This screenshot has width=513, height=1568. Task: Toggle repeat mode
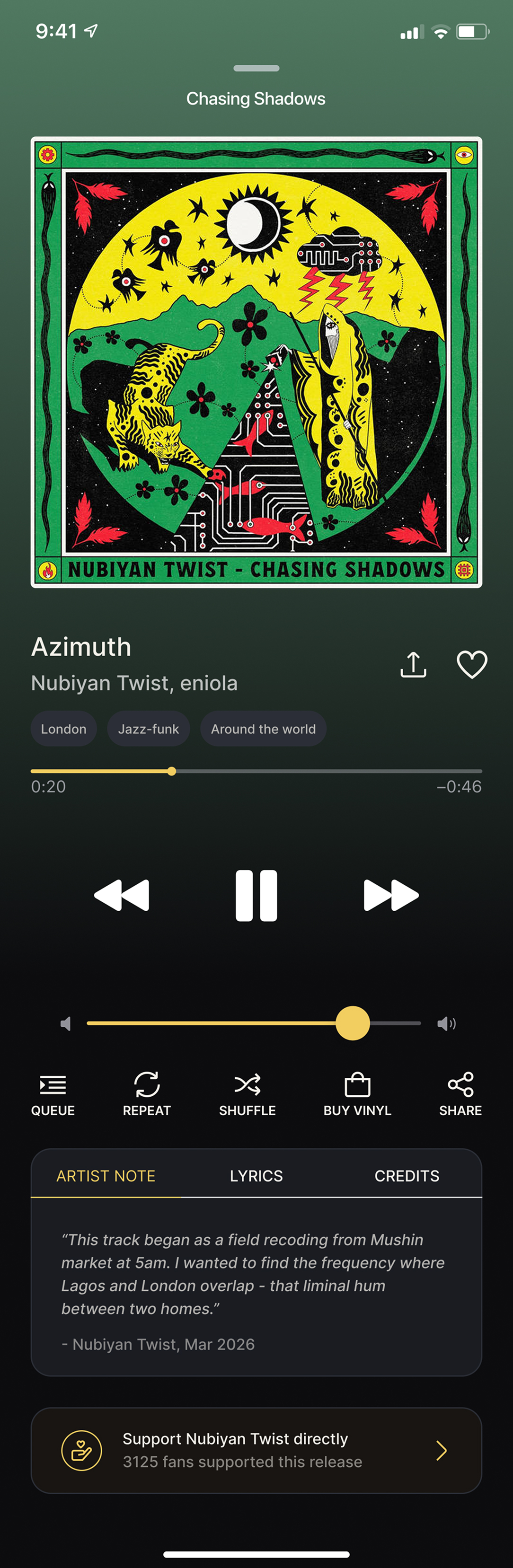pos(147,1094)
